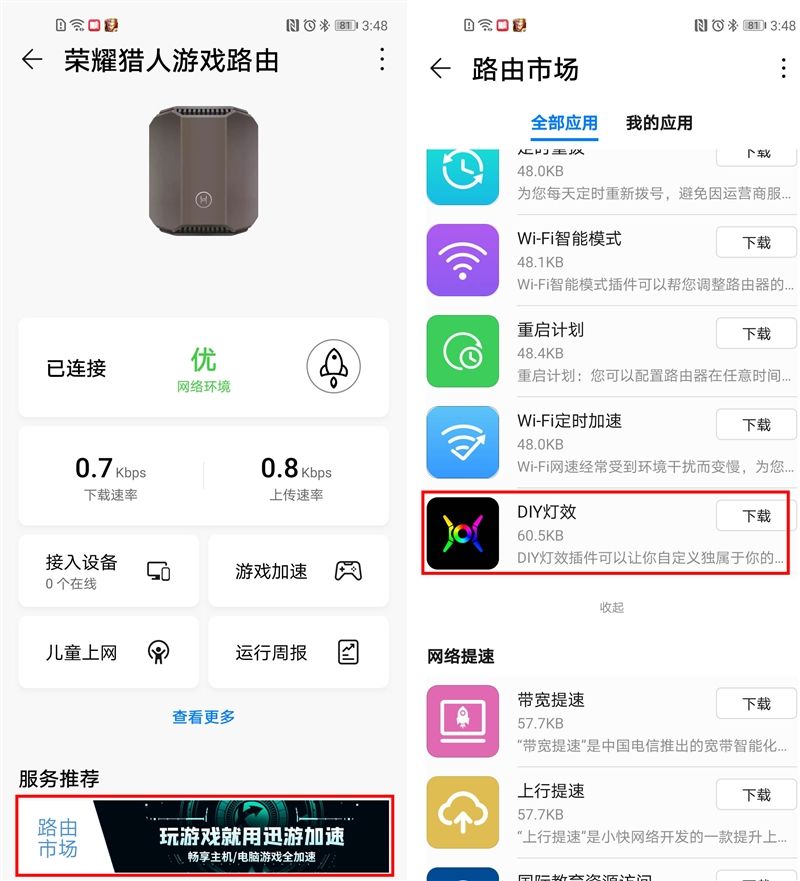This screenshot has width=800, height=881.
Task: Tap 查看更多 link
Action: (204, 717)
